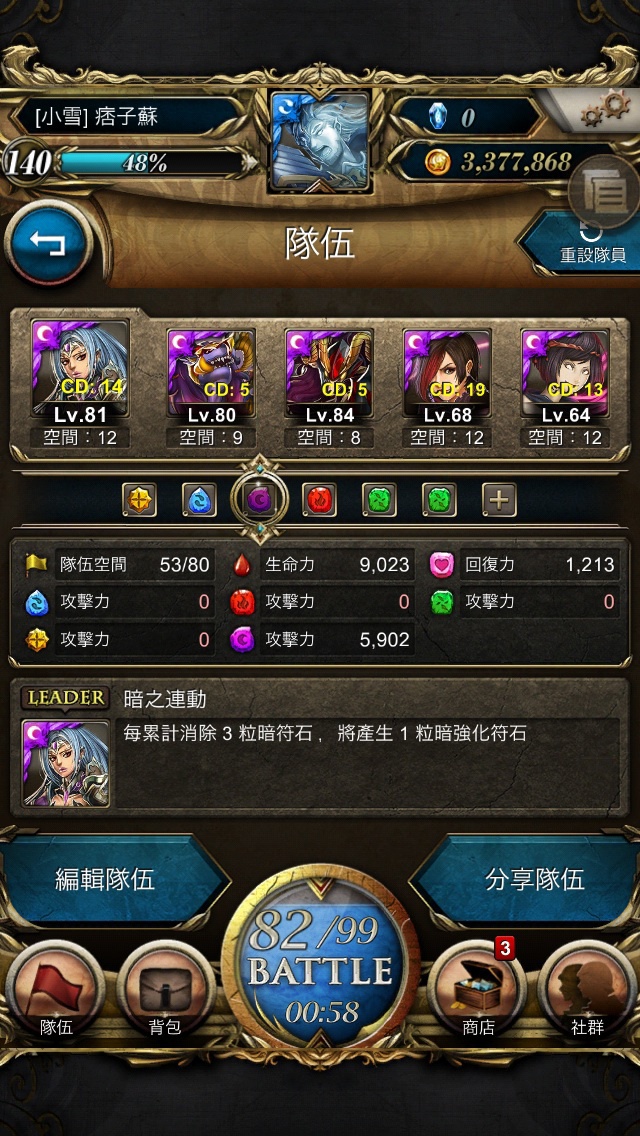Go back with the blue arrow button
The height and width of the screenshot is (1136, 640).
pyautogui.click(x=48, y=245)
